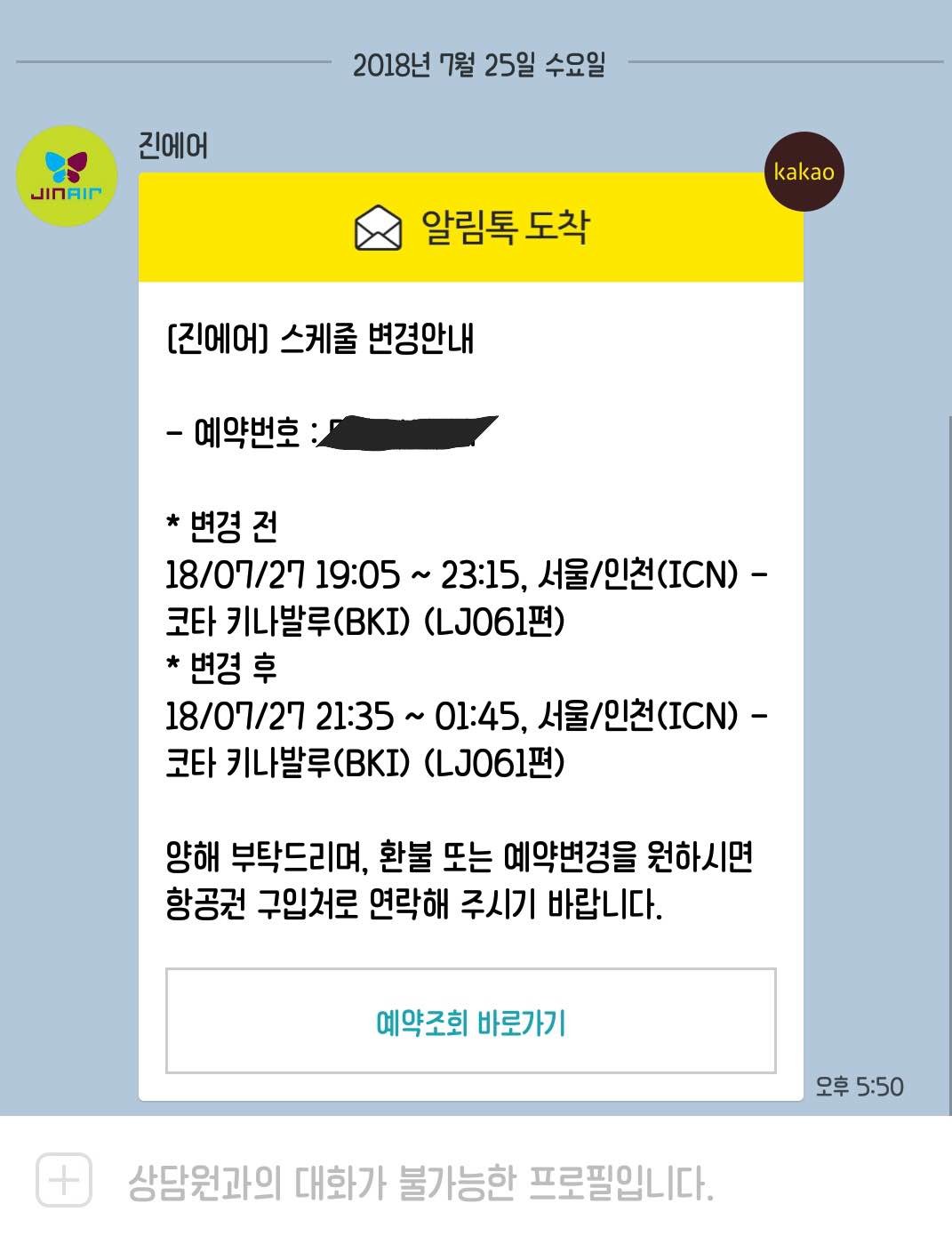Screen dimensions: 952x1244
Task: Click the kakao badge on the message
Action: tap(803, 173)
